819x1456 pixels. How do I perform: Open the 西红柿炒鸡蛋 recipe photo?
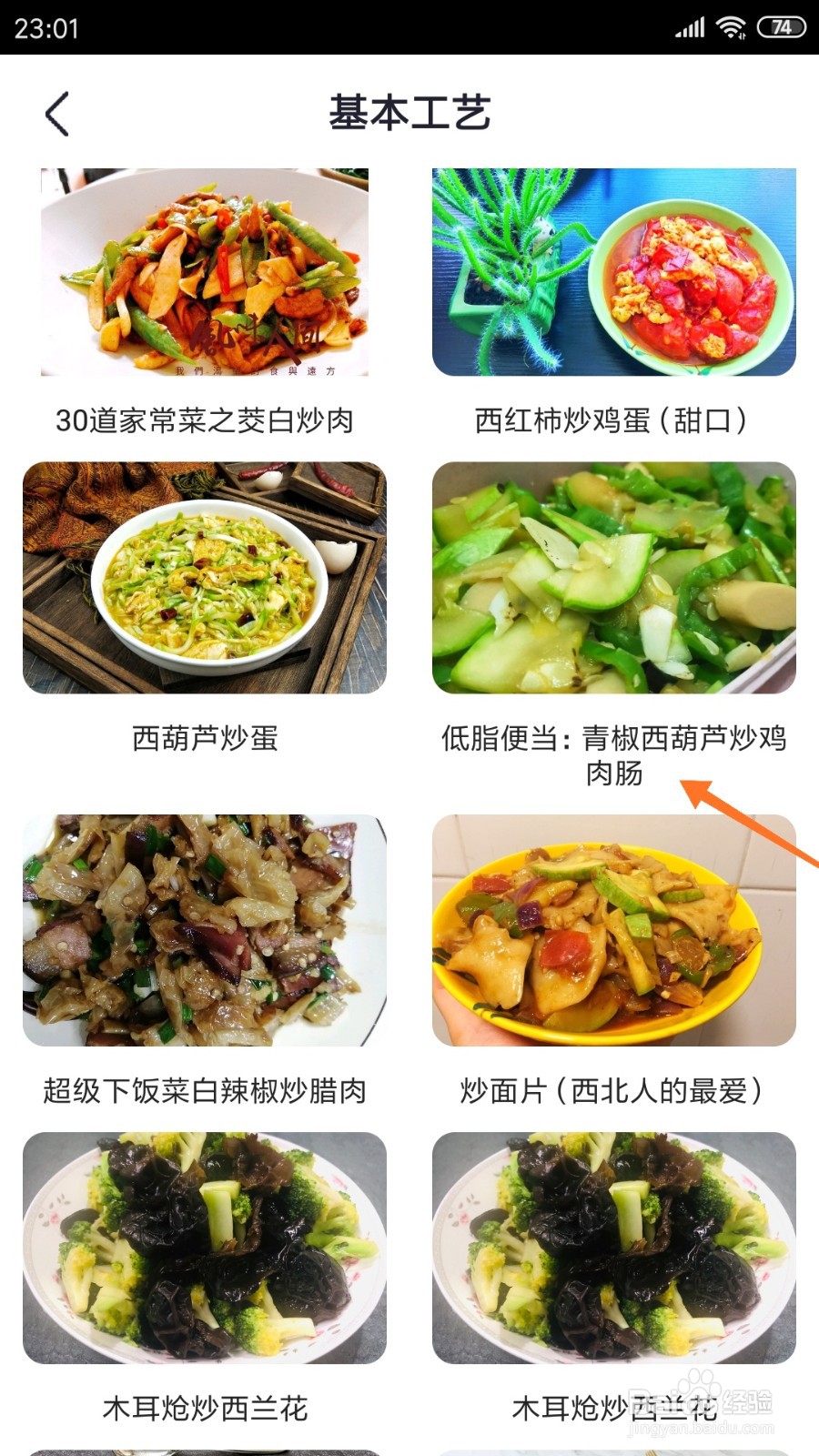614,273
